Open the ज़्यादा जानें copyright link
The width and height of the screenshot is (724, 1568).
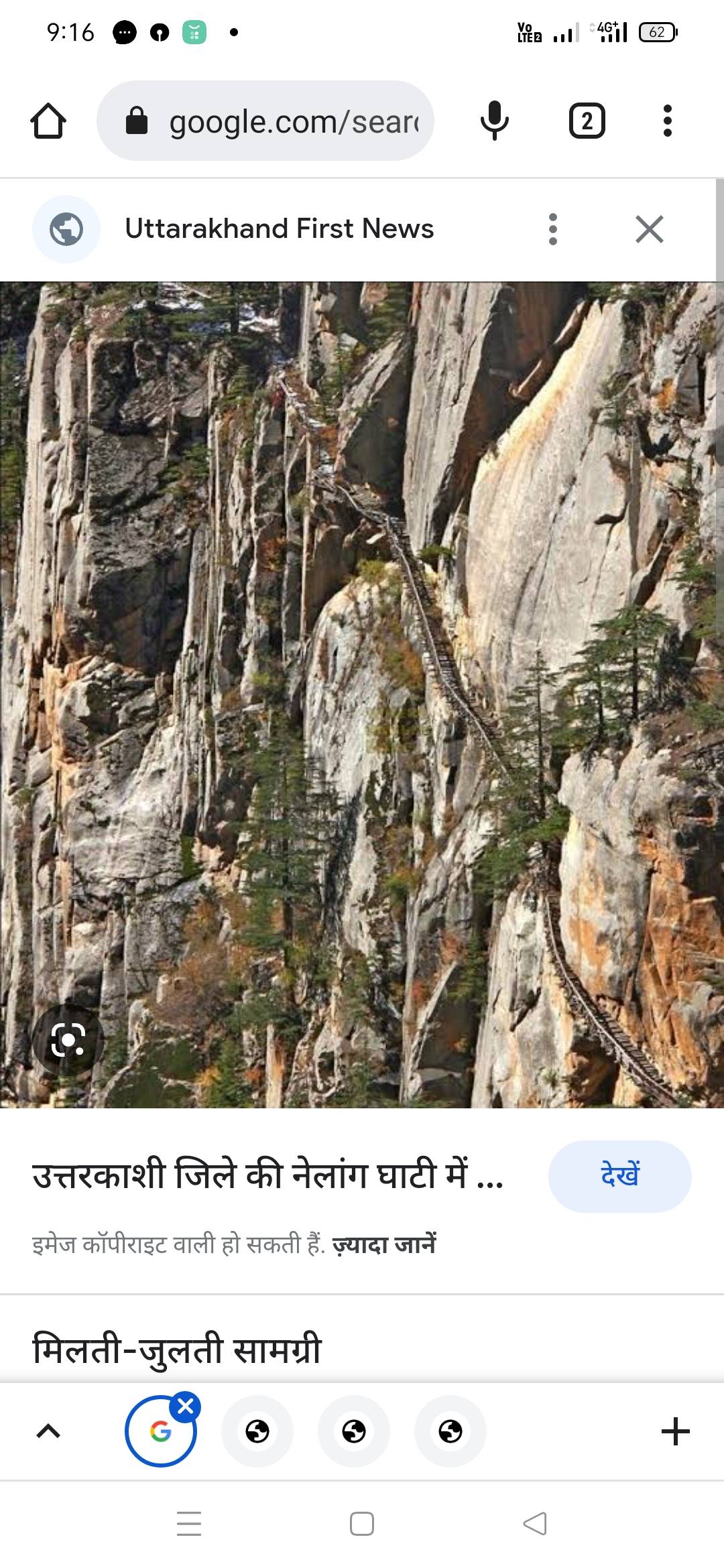click(x=384, y=1244)
